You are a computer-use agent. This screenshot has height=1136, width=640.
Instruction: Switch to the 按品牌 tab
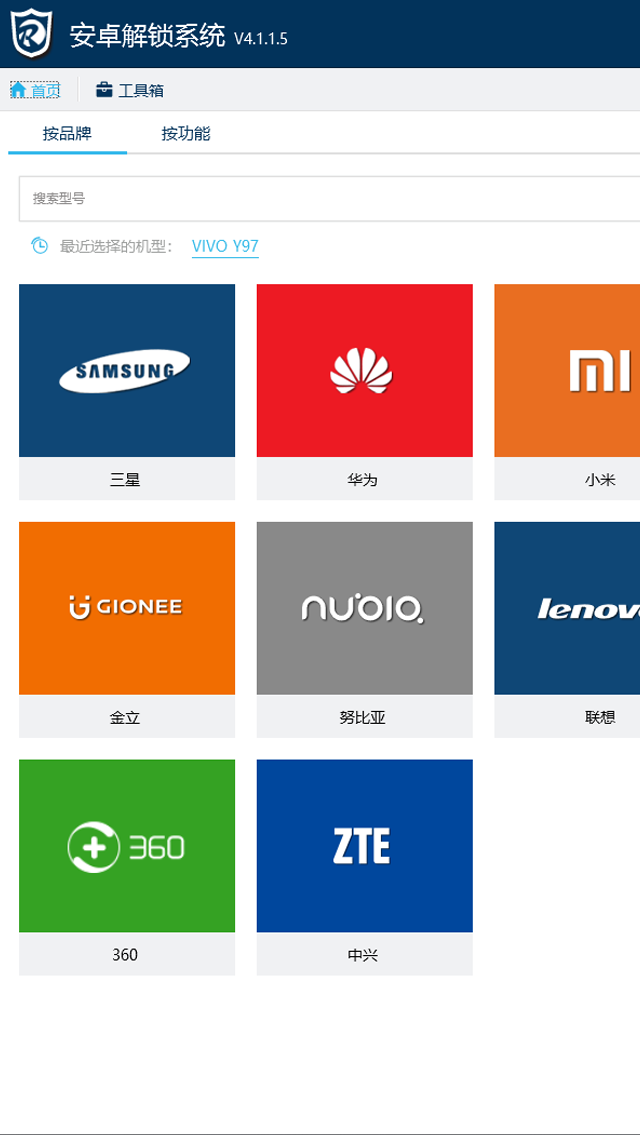coord(67,134)
